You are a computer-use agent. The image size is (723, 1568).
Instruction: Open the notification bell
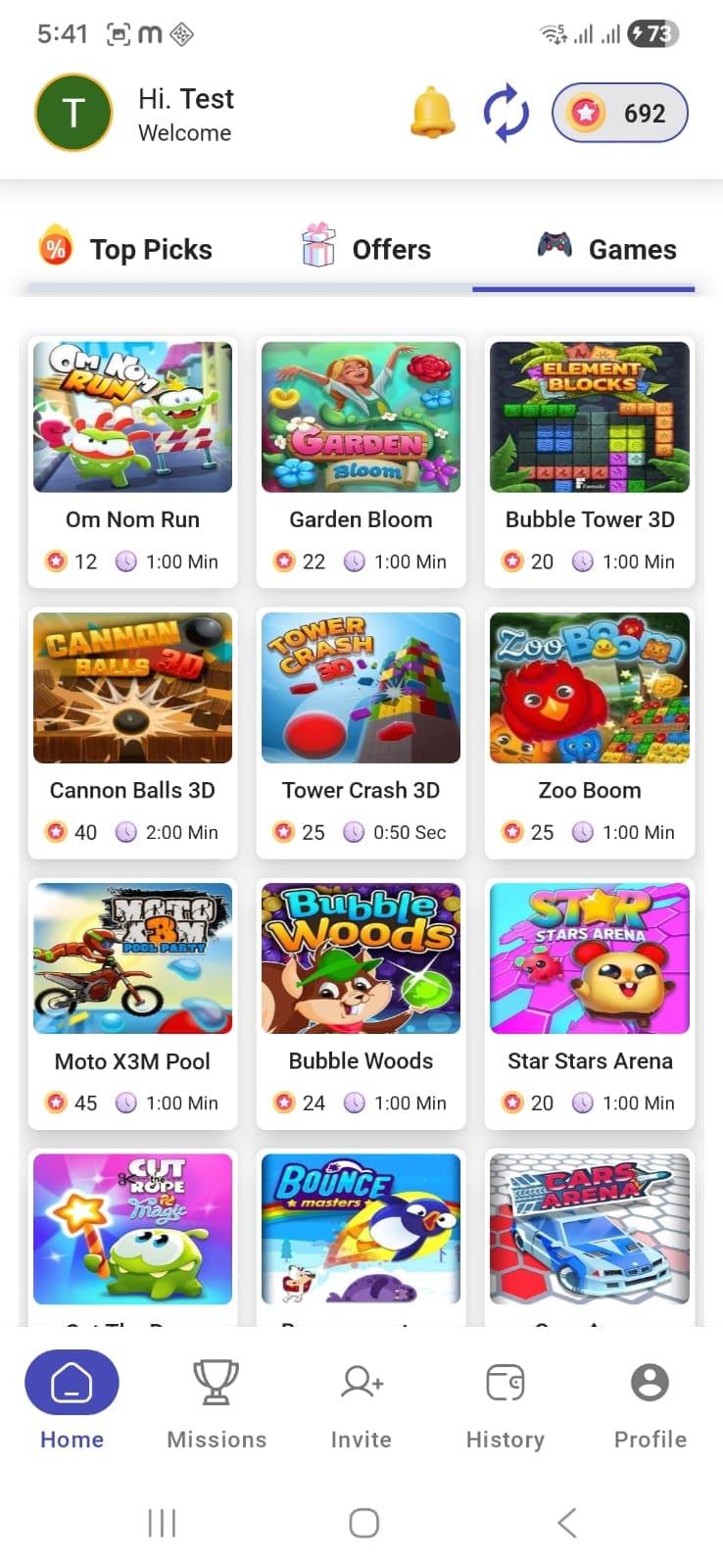coord(432,113)
